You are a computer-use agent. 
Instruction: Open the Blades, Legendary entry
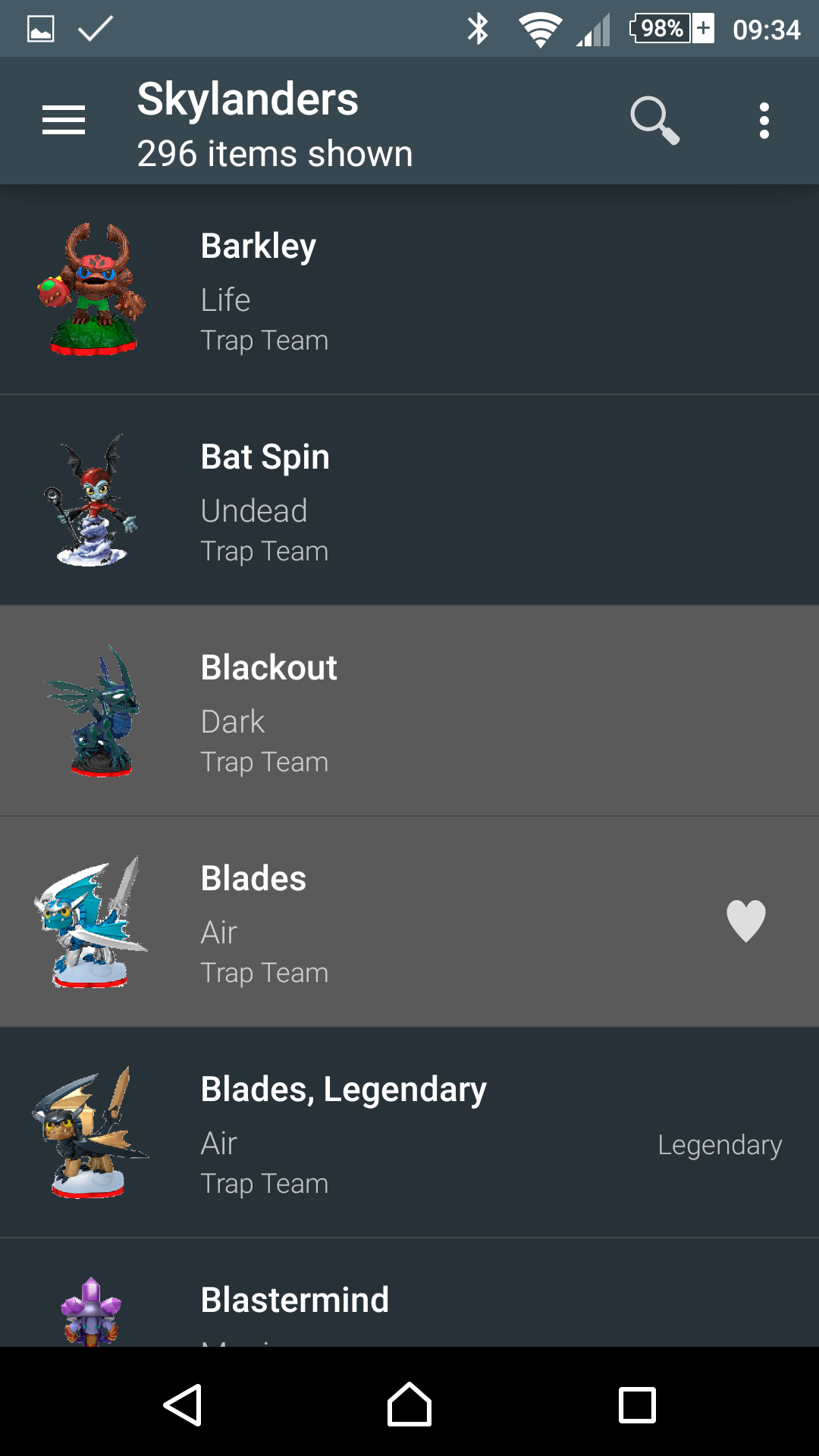tap(409, 1133)
